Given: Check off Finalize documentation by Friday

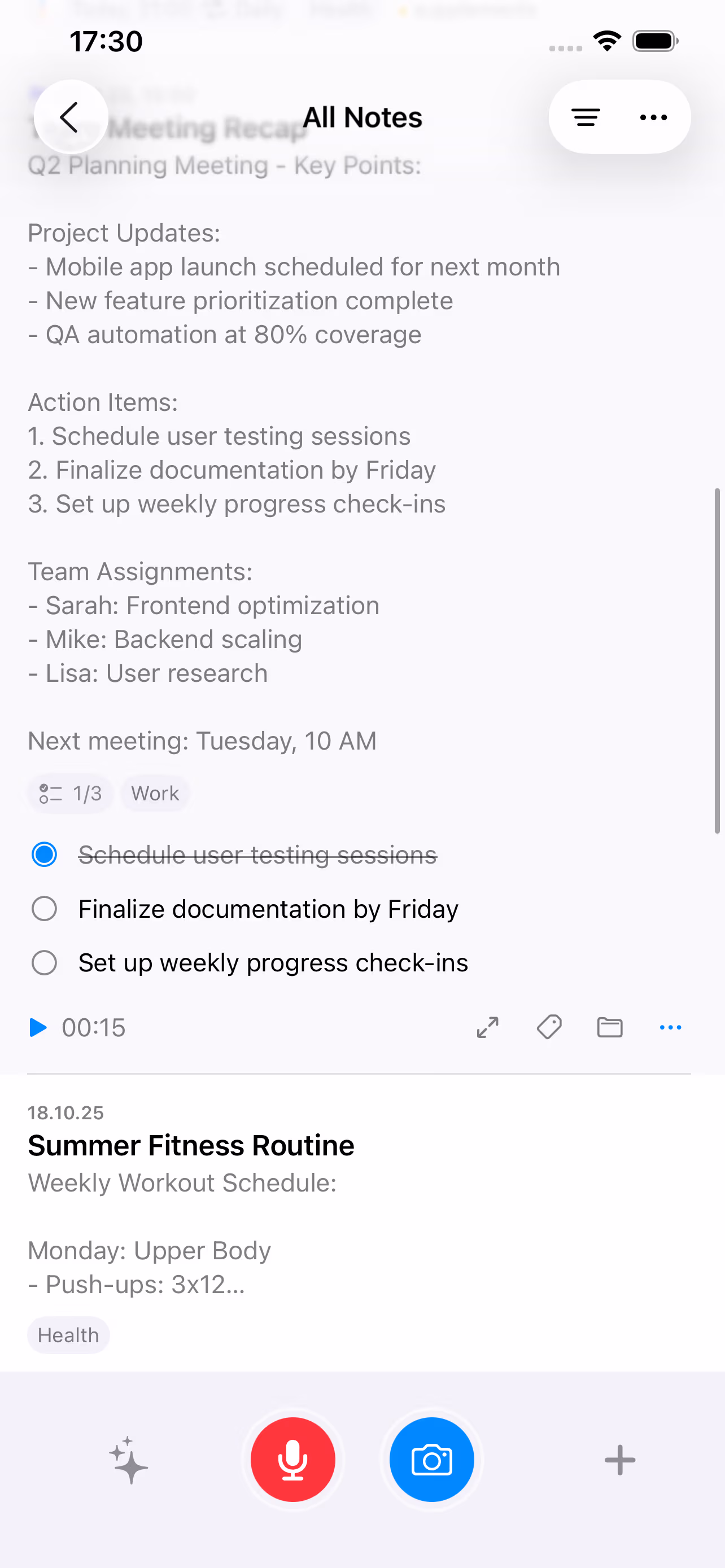Looking at the screenshot, I should tap(44, 908).
